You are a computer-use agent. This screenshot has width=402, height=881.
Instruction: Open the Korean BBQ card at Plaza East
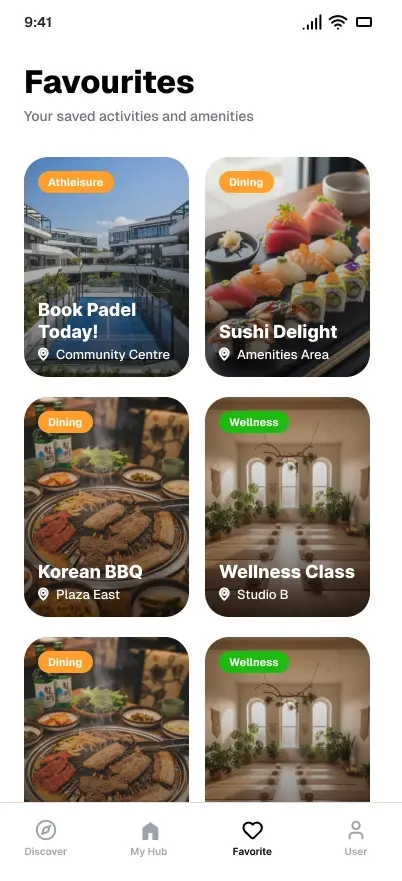coord(106,507)
